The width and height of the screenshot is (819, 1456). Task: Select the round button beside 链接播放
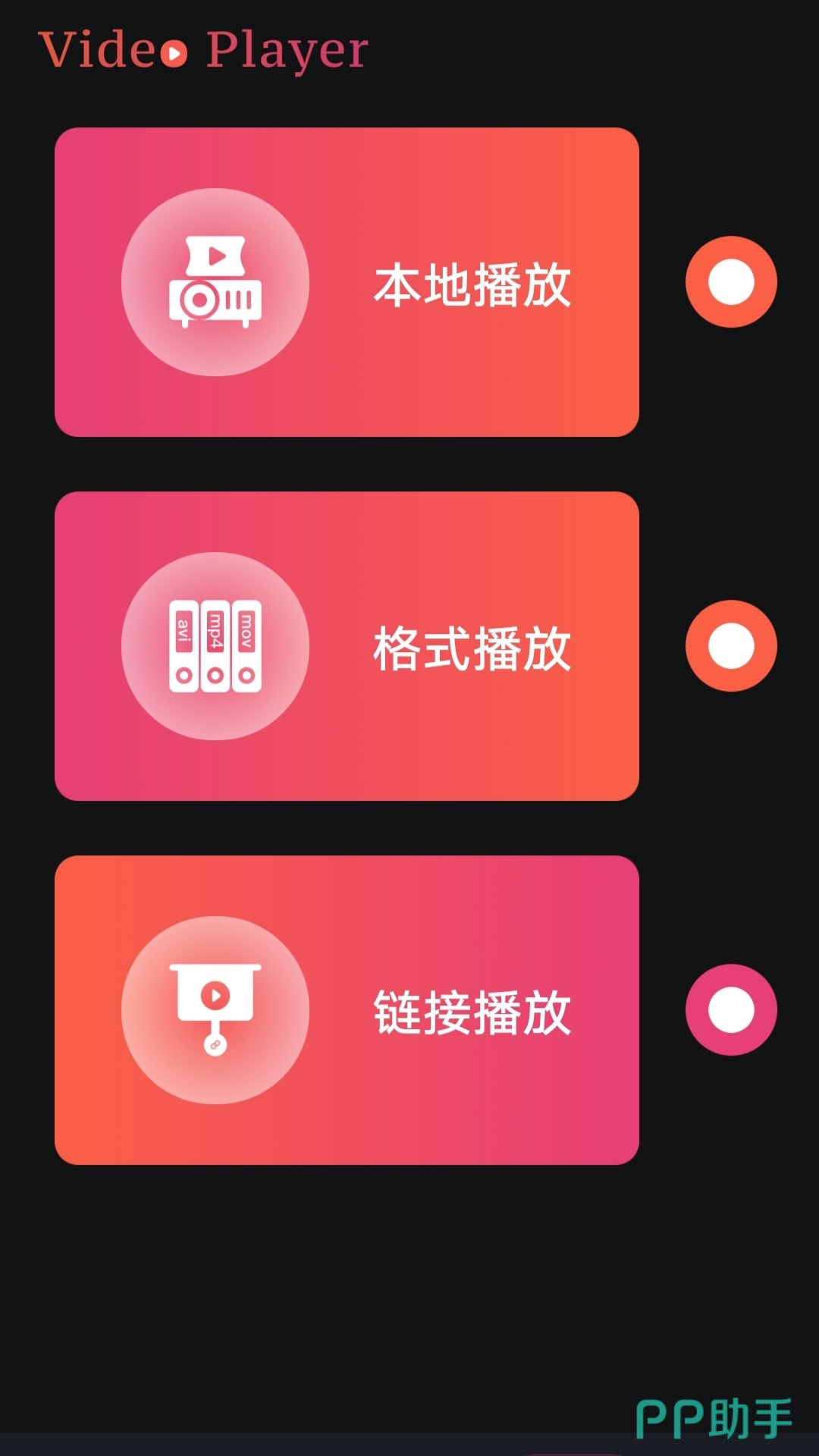pos(731,1010)
